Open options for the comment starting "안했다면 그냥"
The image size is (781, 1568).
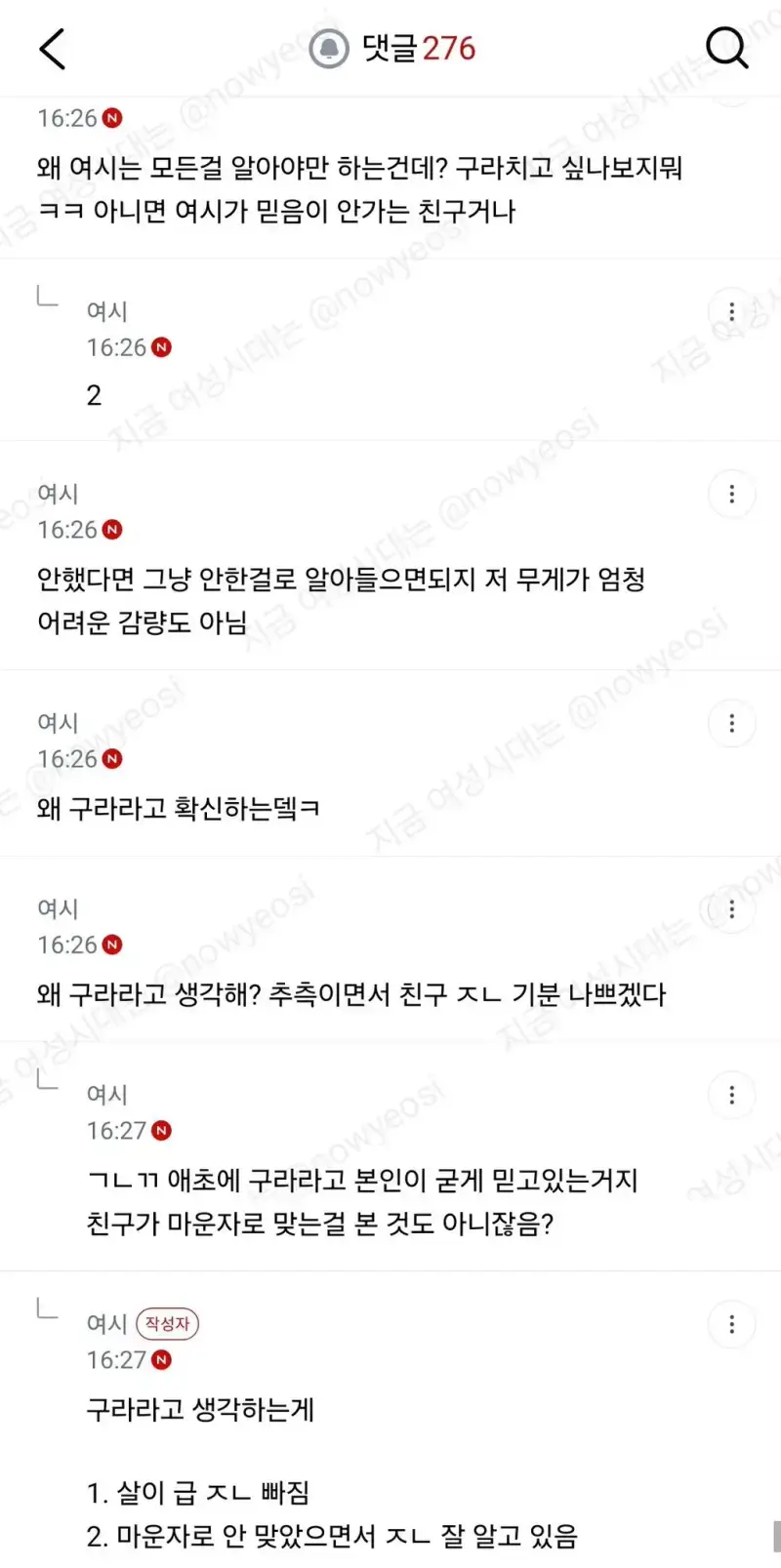coord(732,494)
